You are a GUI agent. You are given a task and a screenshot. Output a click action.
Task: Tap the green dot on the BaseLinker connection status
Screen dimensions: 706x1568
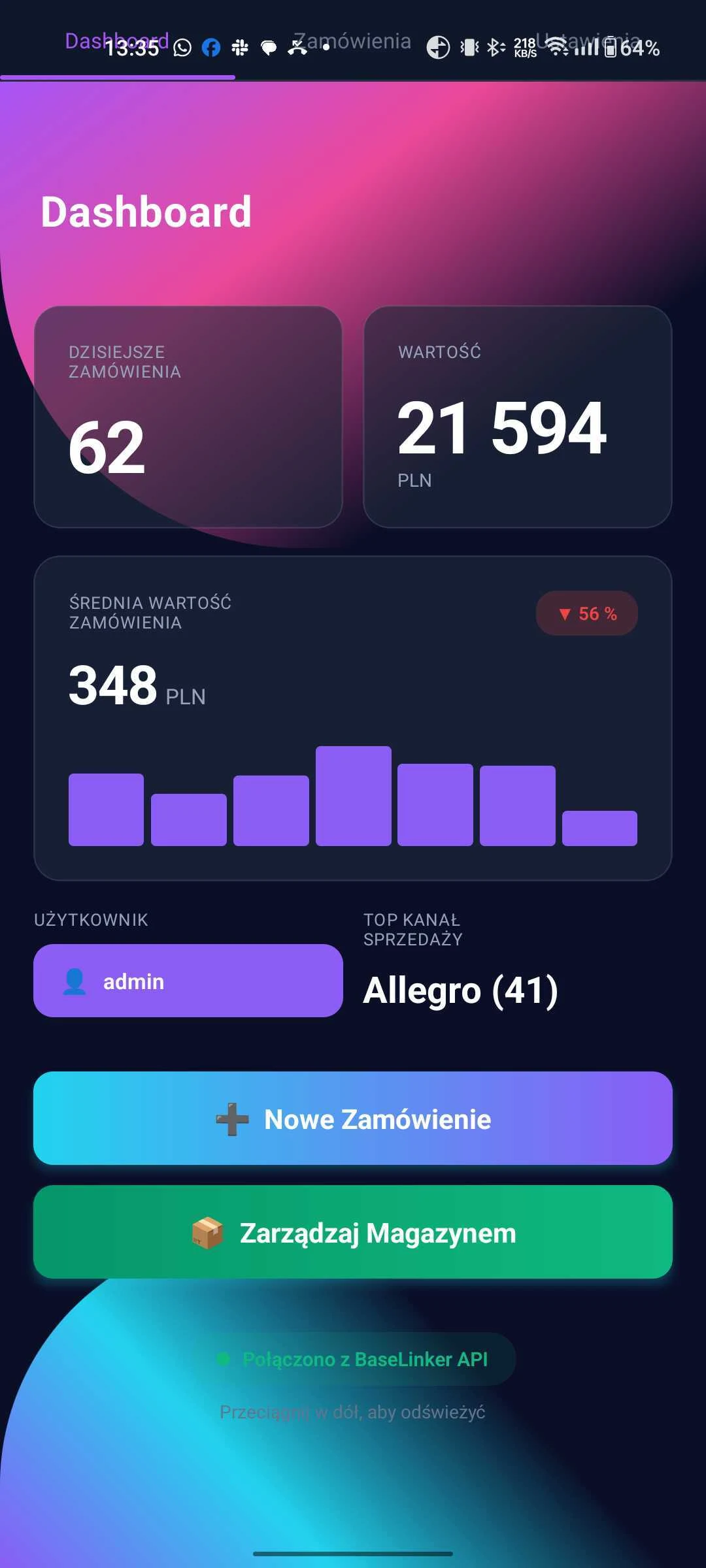point(224,1358)
